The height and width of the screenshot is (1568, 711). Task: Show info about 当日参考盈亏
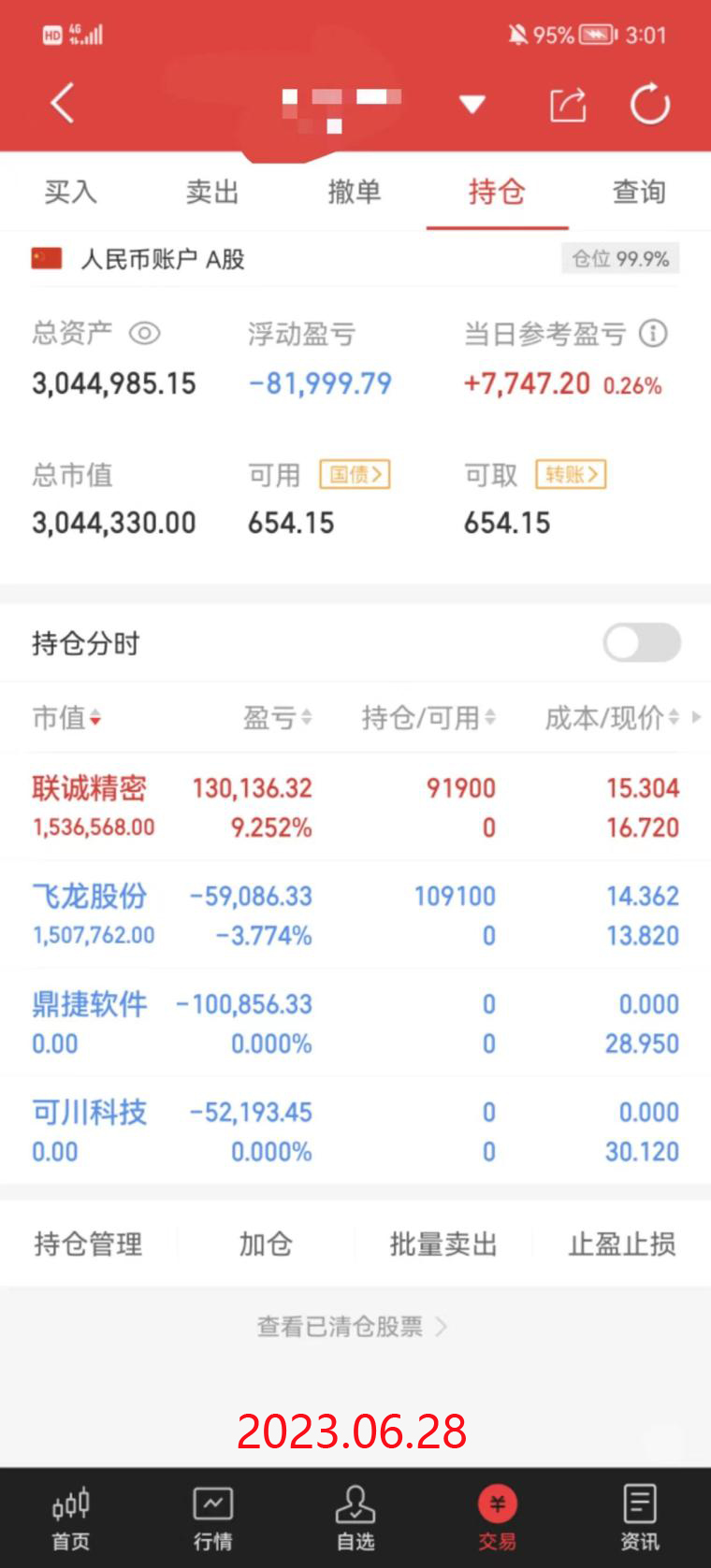653,333
